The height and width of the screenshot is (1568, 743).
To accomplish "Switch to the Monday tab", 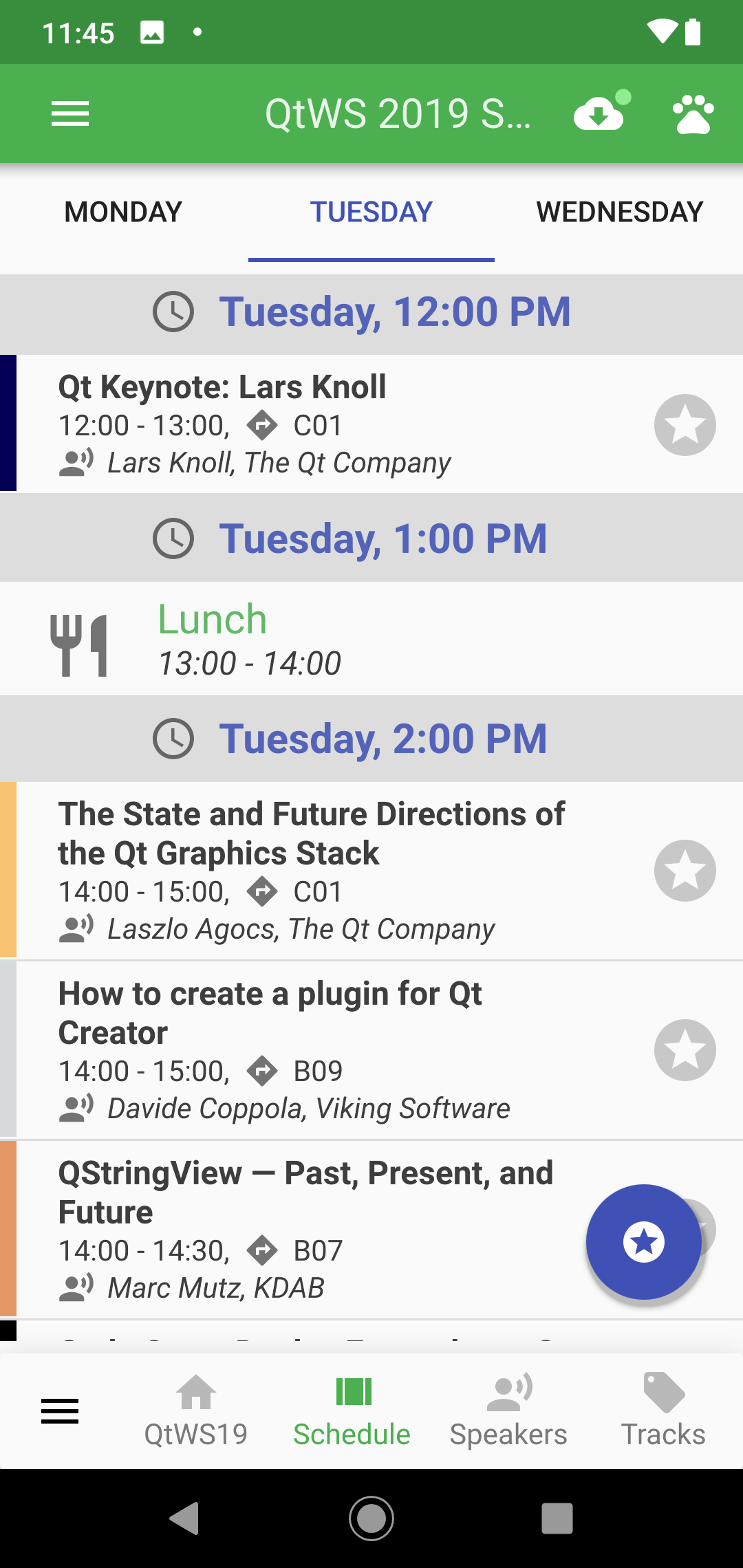I will click(x=124, y=213).
